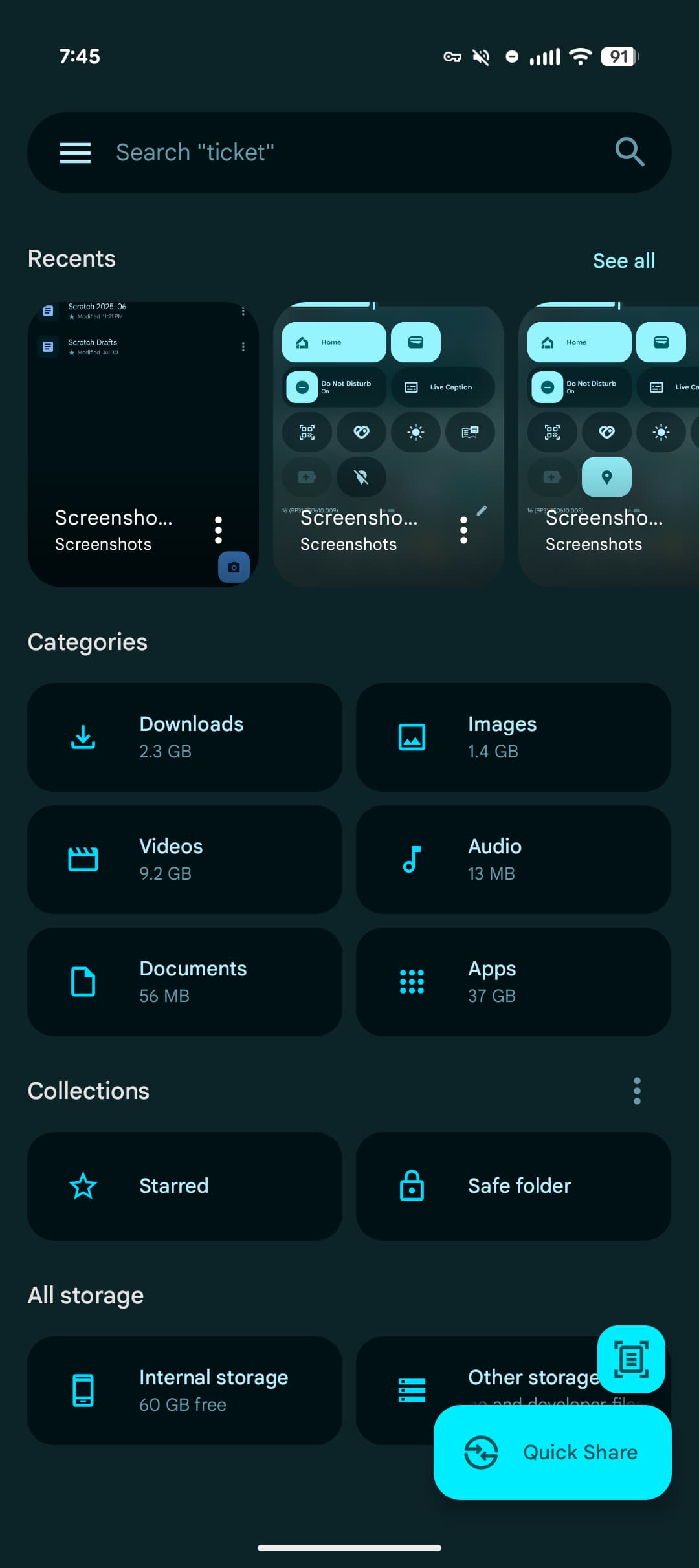
Task: Open the Audio category
Action: click(513, 859)
